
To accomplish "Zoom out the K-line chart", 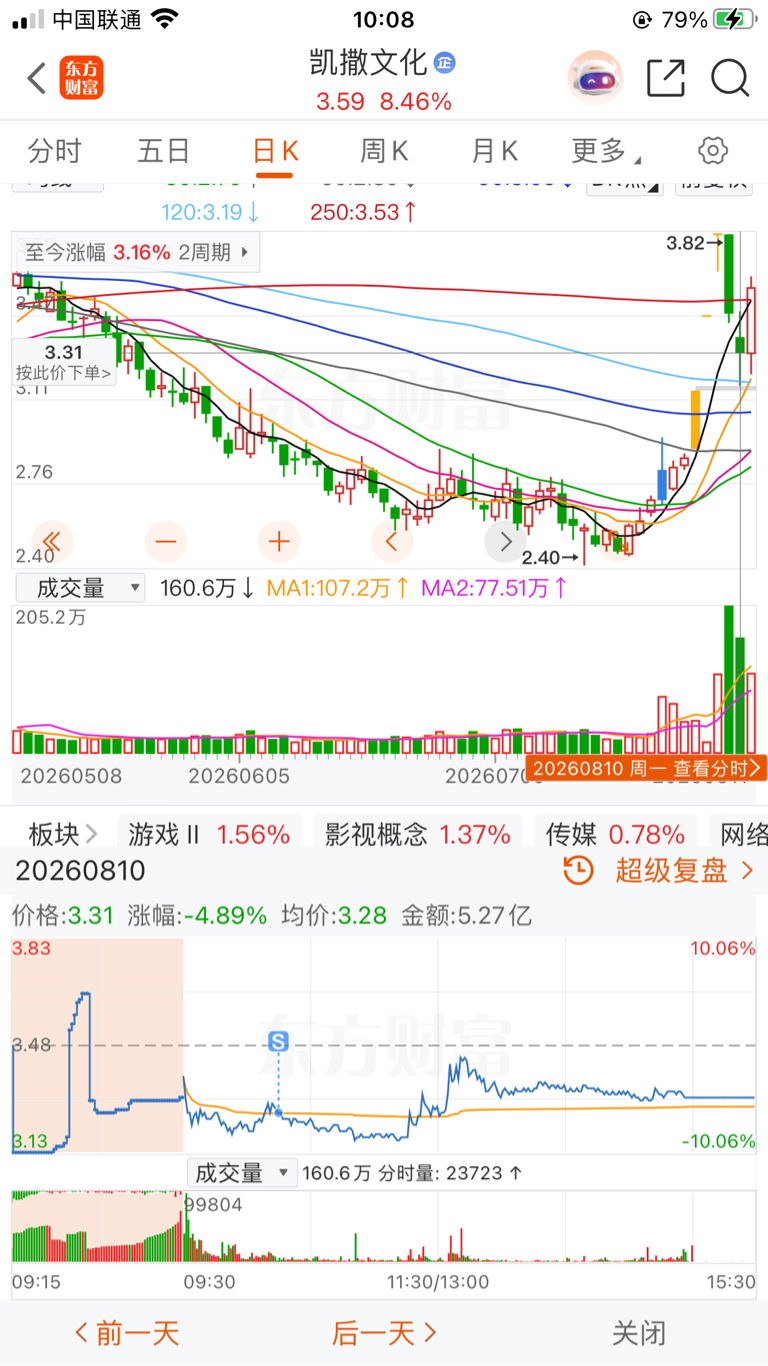I will 166,542.
